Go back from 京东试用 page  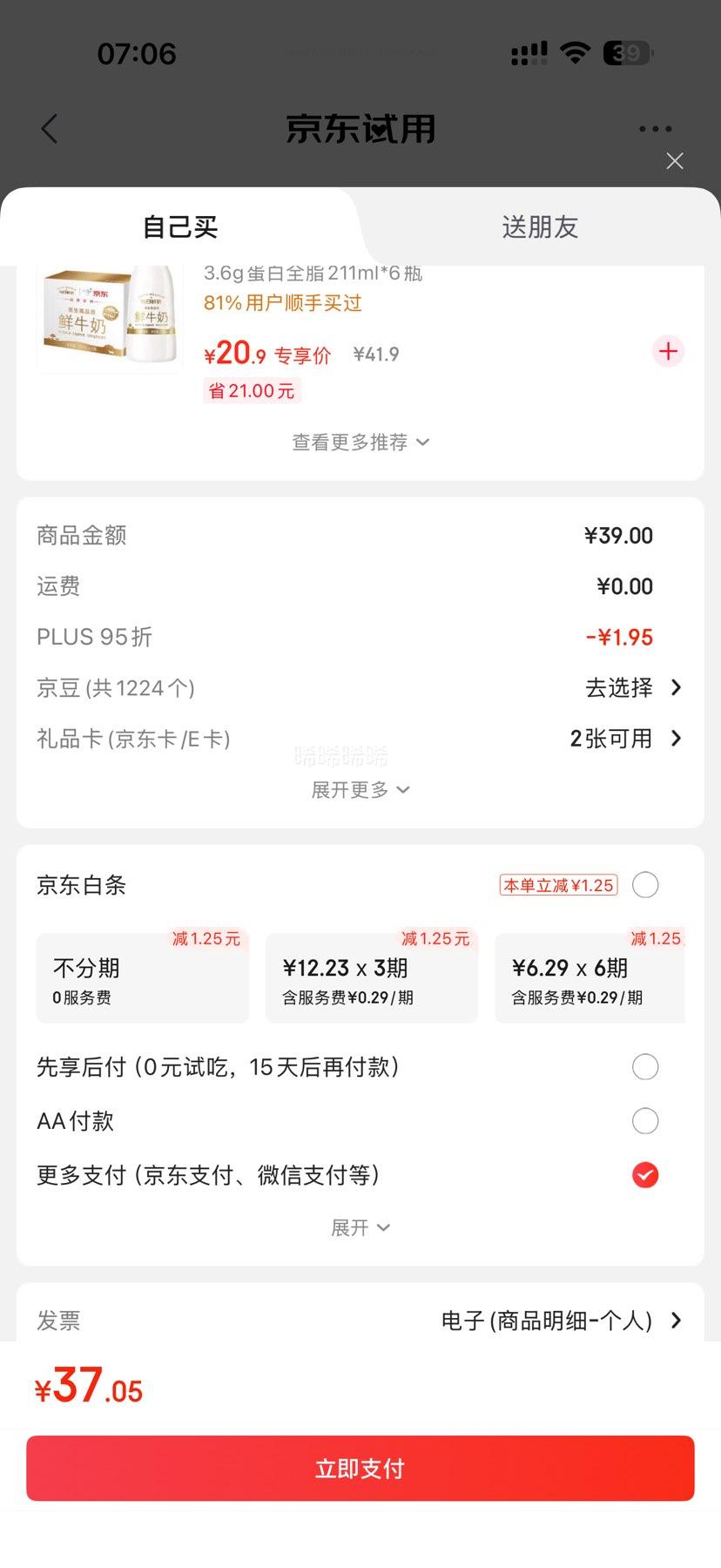pyautogui.click(x=51, y=129)
